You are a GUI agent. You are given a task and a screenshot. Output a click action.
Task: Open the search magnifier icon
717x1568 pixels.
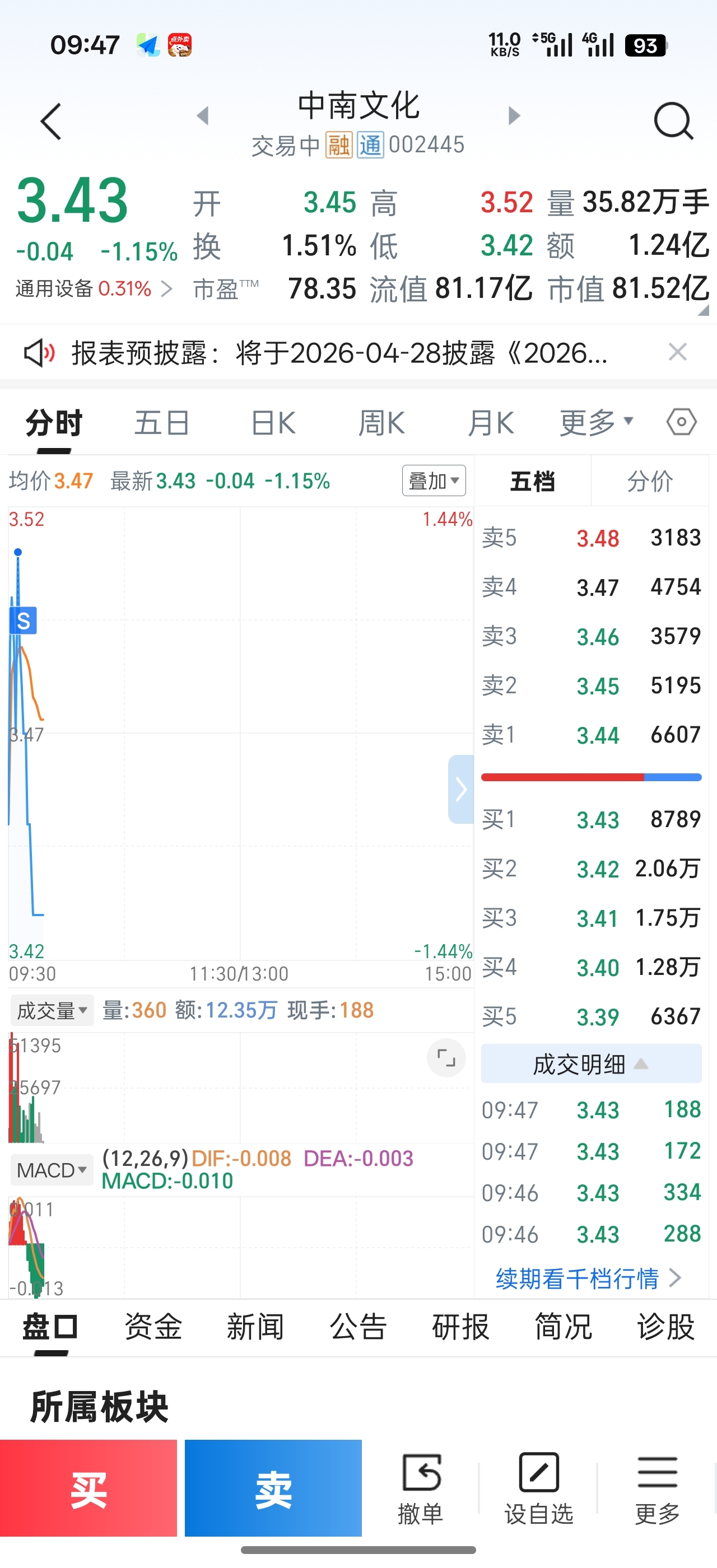click(673, 121)
